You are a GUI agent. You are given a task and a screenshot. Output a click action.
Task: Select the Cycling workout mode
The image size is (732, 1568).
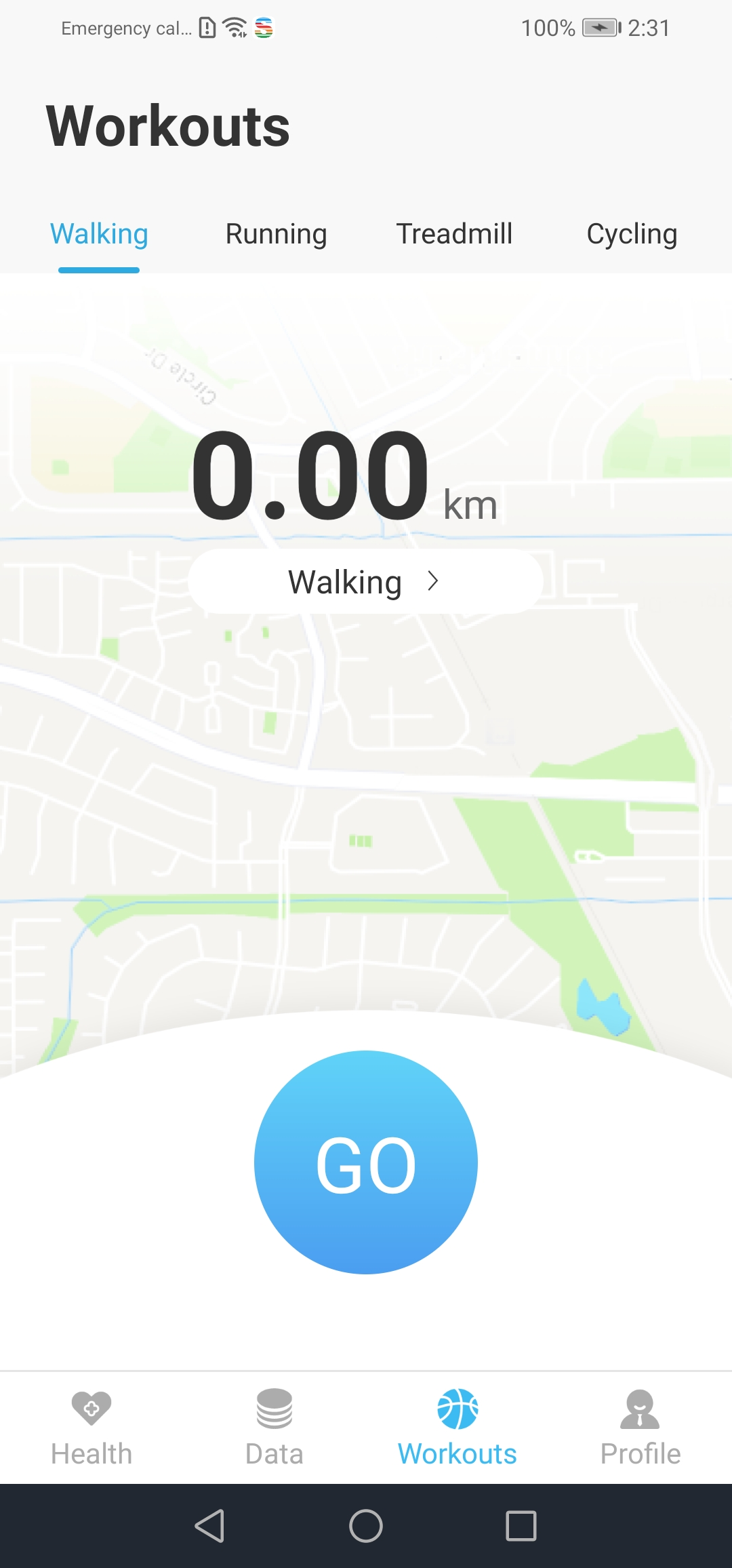tap(632, 233)
